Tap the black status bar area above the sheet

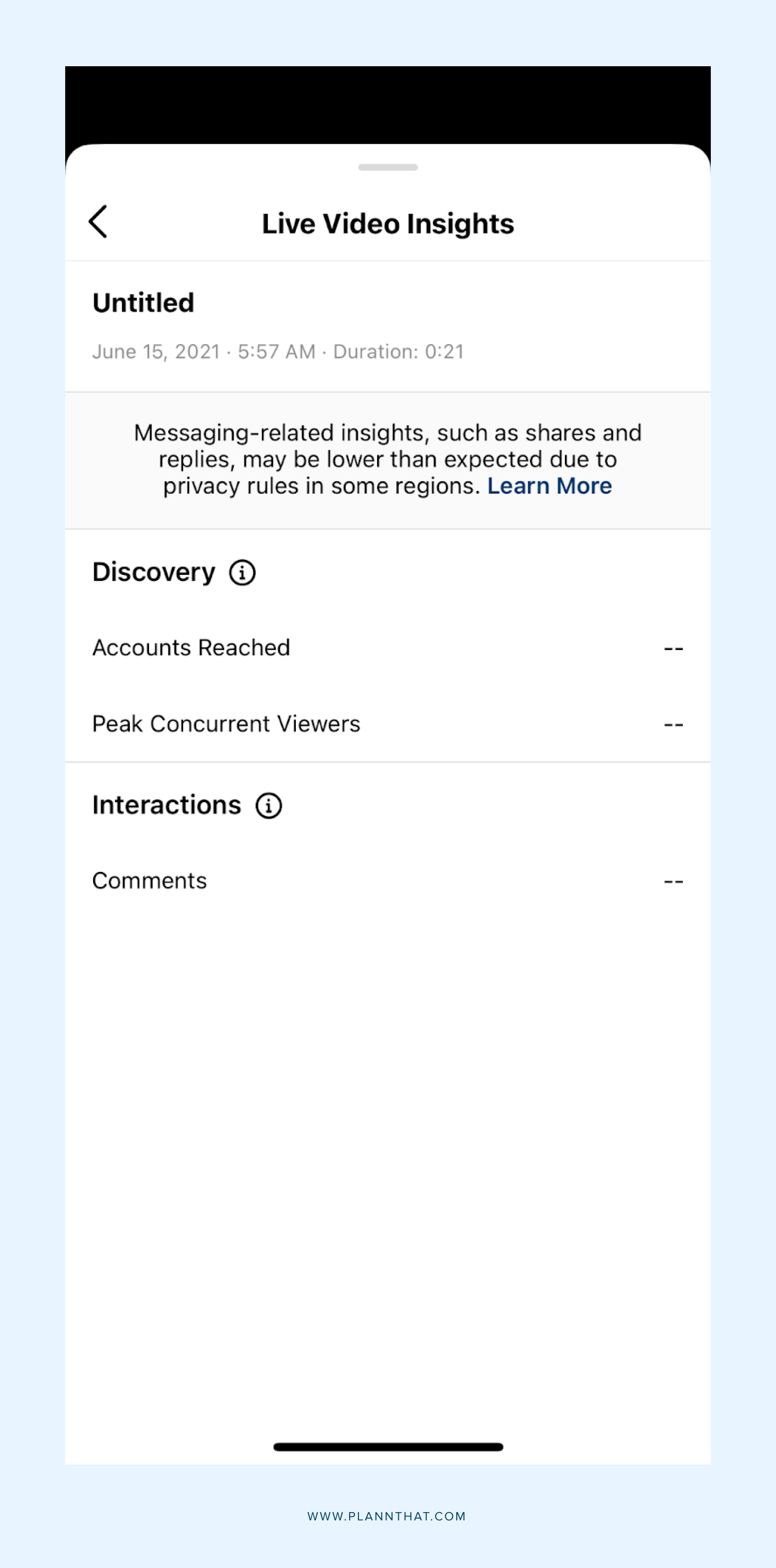tap(387, 103)
